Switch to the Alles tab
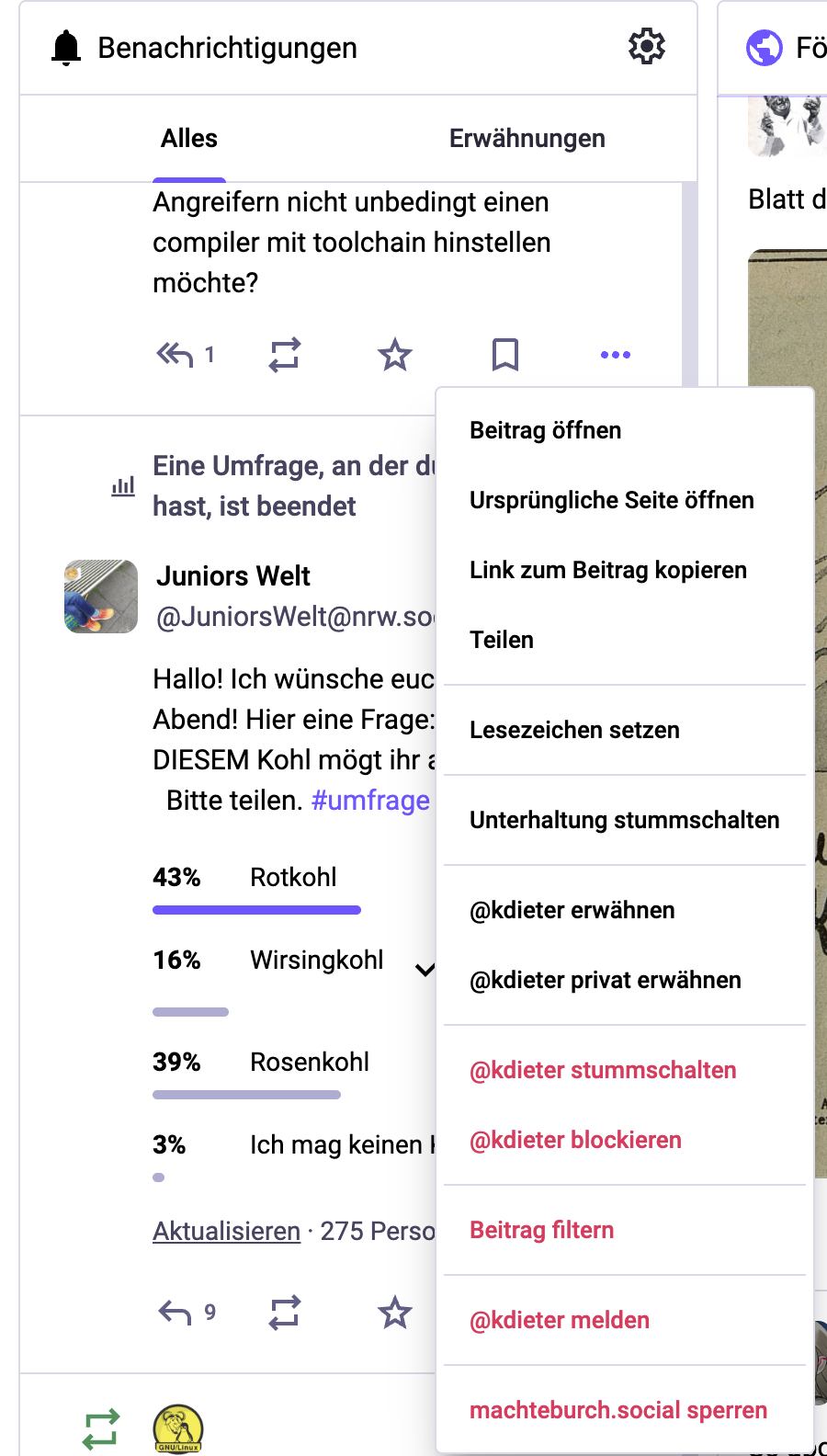The height and width of the screenshot is (1456, 827). (x=189, y=139)
